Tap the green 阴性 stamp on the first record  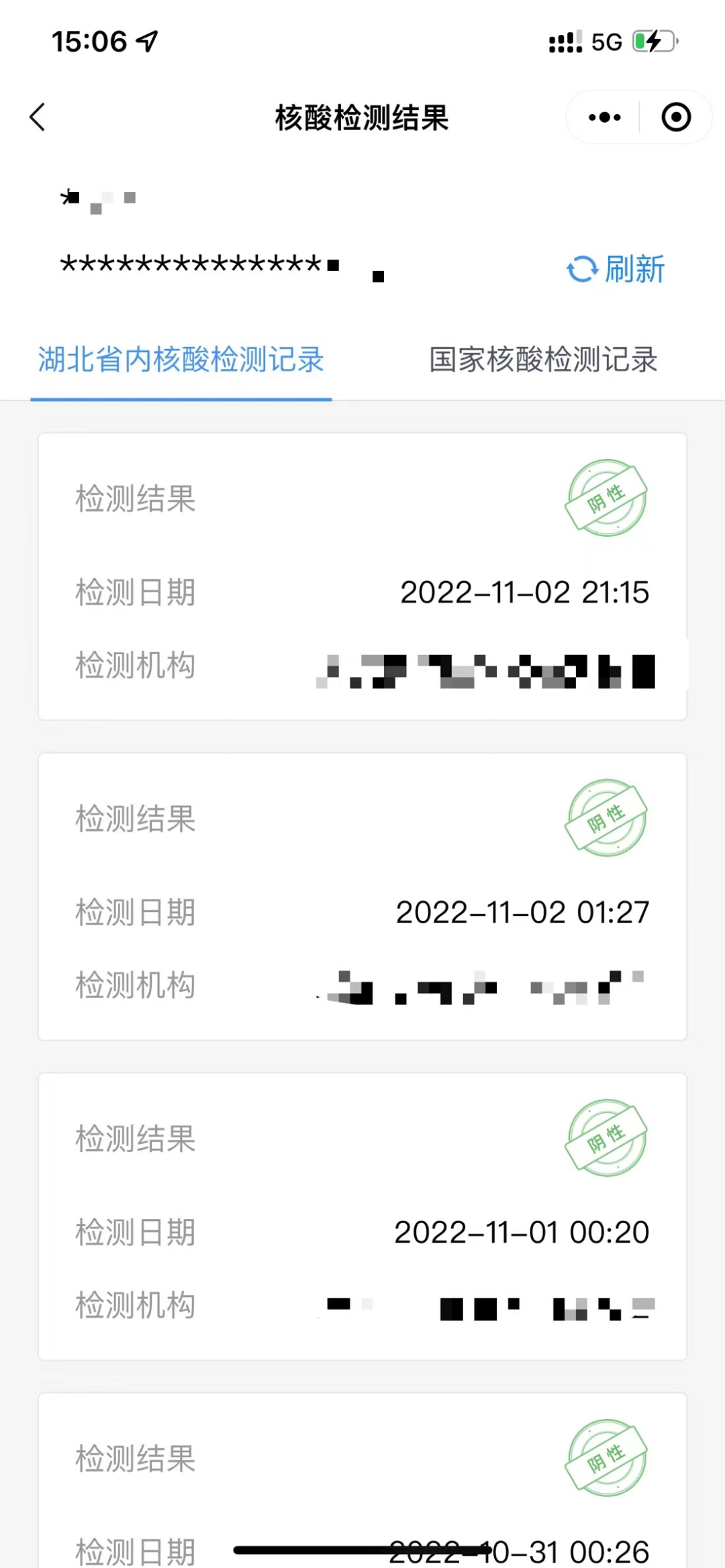point(606,499)
